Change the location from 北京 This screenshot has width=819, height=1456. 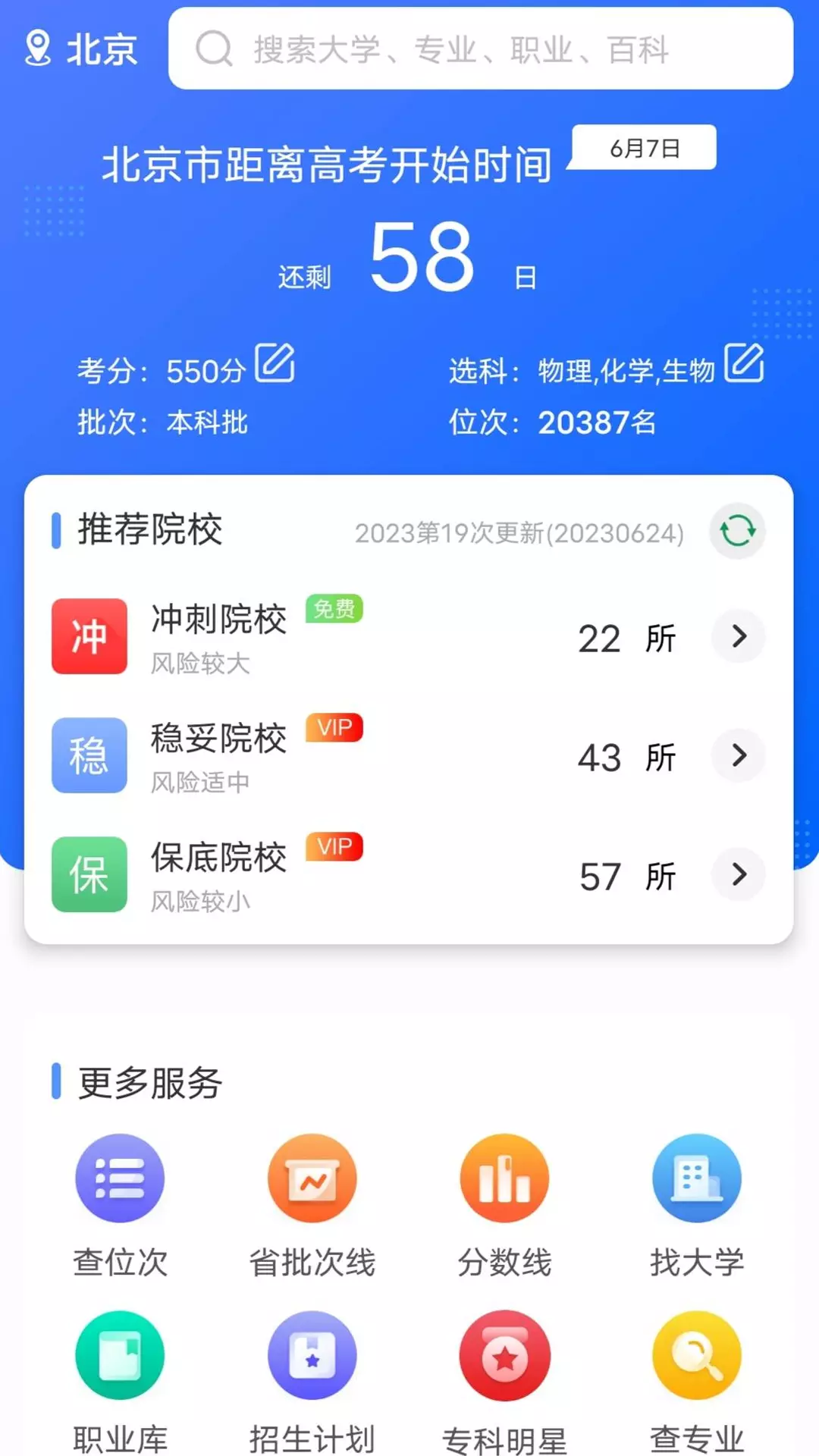[x=81, y=49]
